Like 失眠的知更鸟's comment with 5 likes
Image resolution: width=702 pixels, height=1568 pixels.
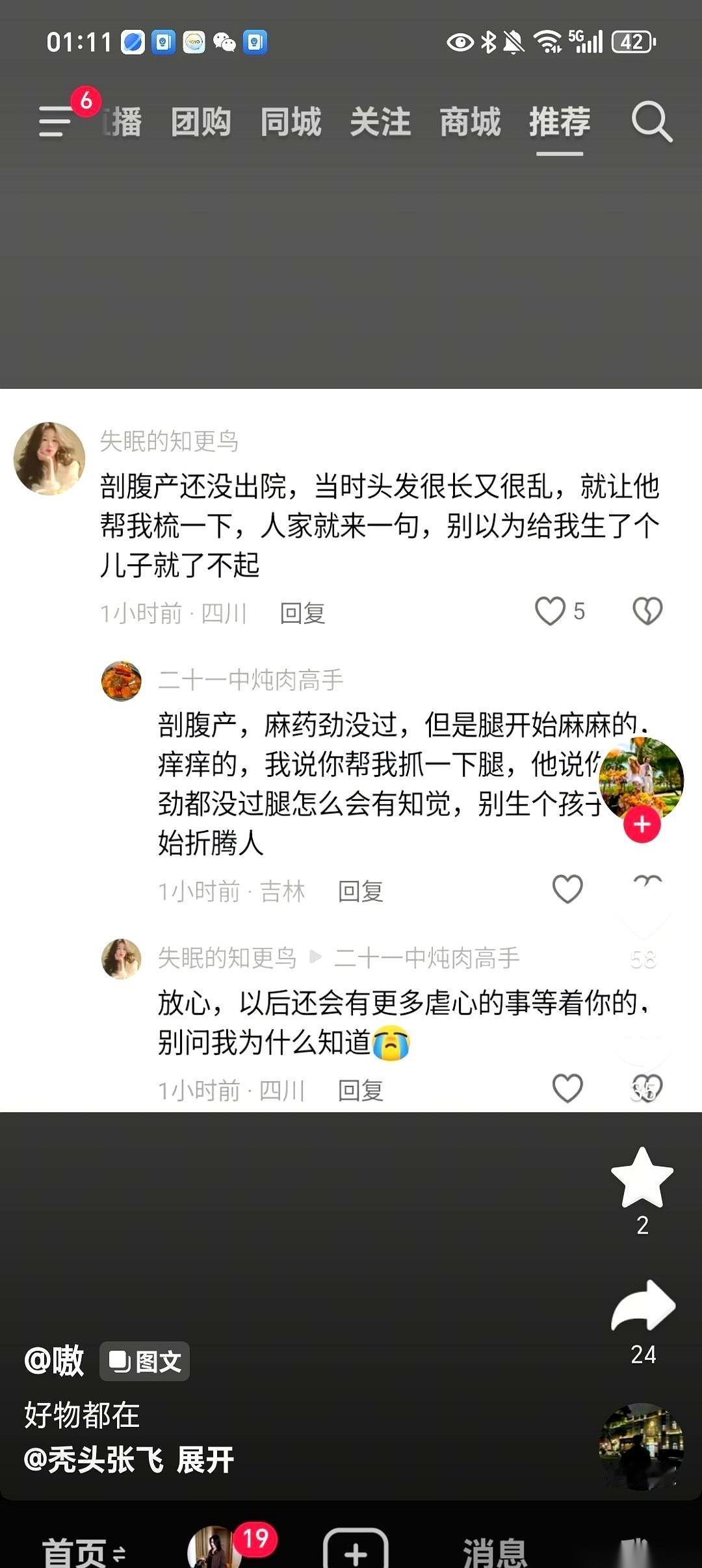point(552,611)
